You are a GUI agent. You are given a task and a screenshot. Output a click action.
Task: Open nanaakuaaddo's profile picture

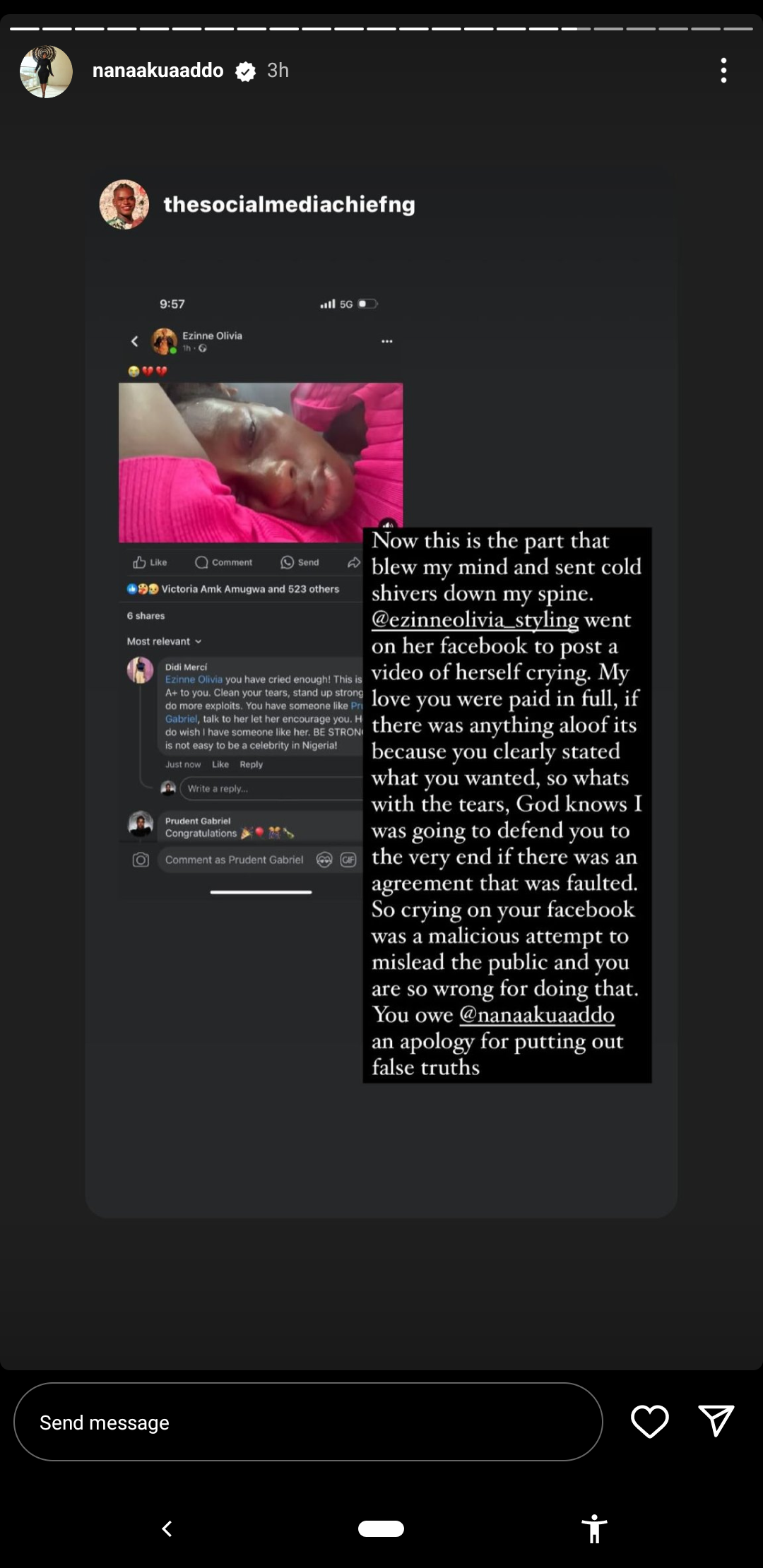[46, 71]
